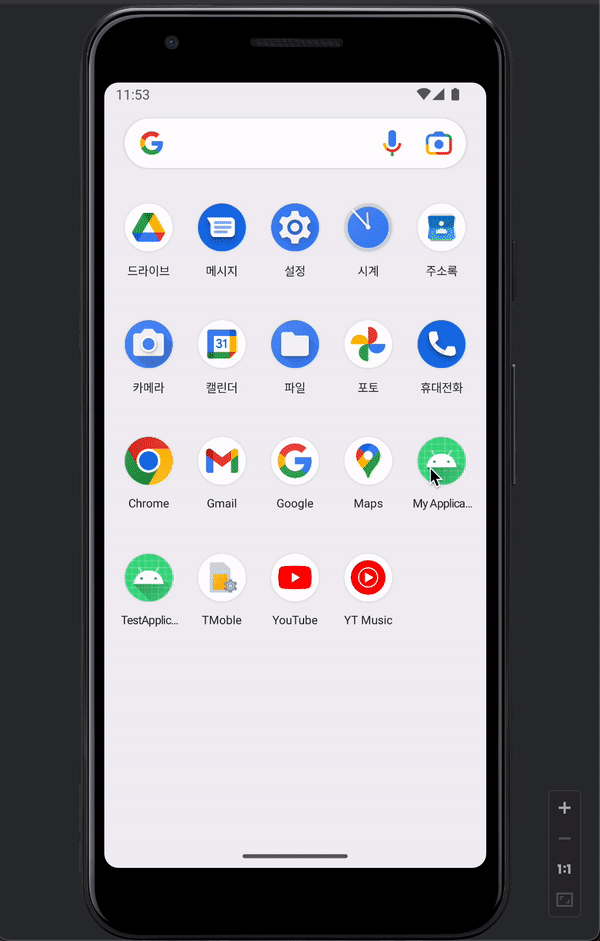Image resolution: width=600 pixels, height=941 pixels.
Task: Start voice search with the microphone
Action: (x=392, y=144)
